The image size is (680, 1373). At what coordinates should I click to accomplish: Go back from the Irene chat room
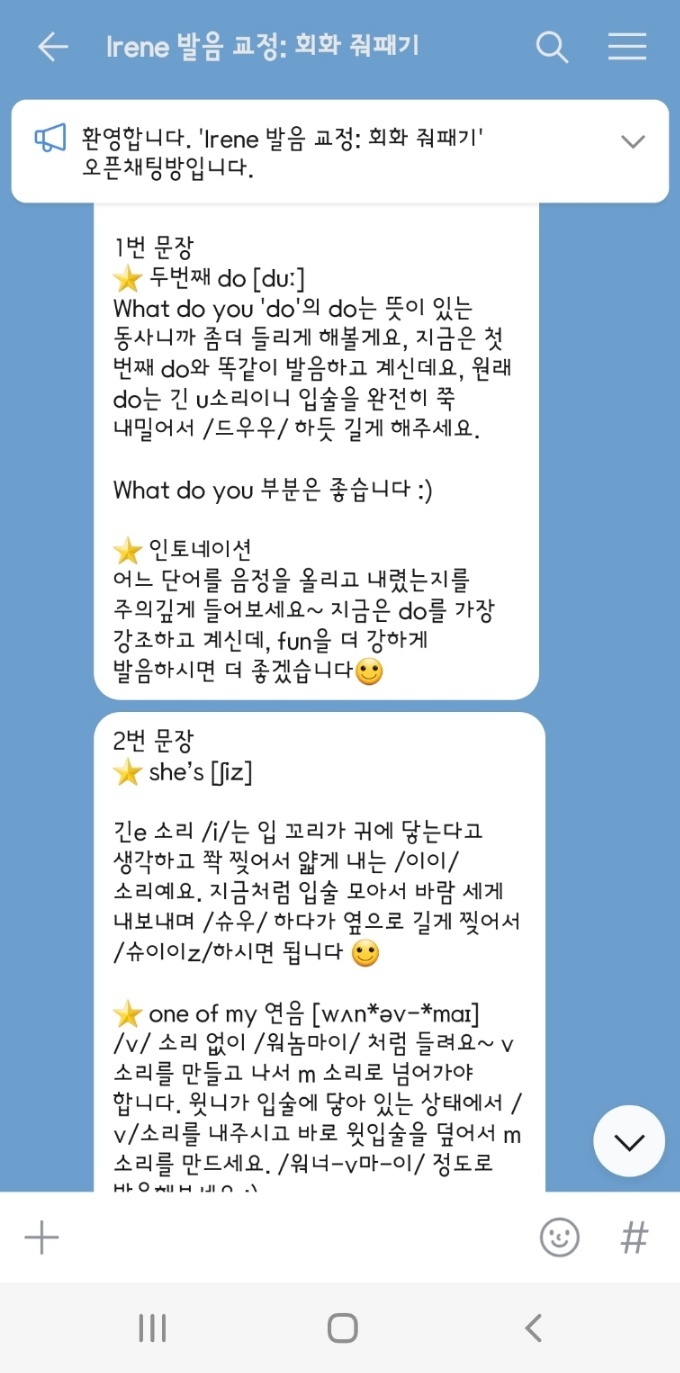pyautogui.click(x=52, y=47)
